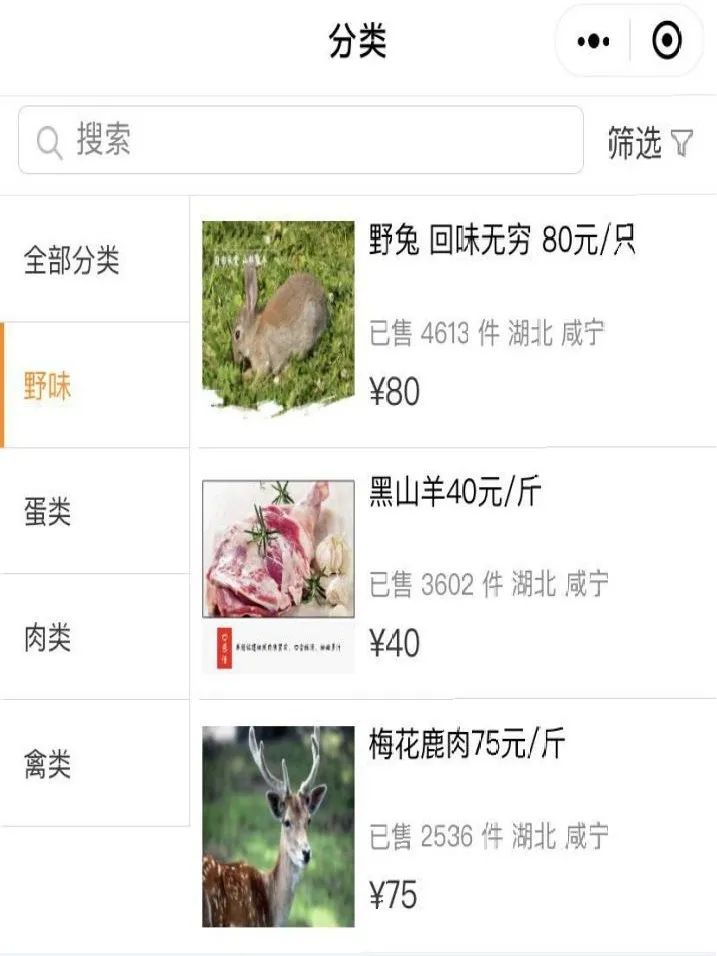Show the 肉类 category
This screenshot has height=956, width=717.
48,638
